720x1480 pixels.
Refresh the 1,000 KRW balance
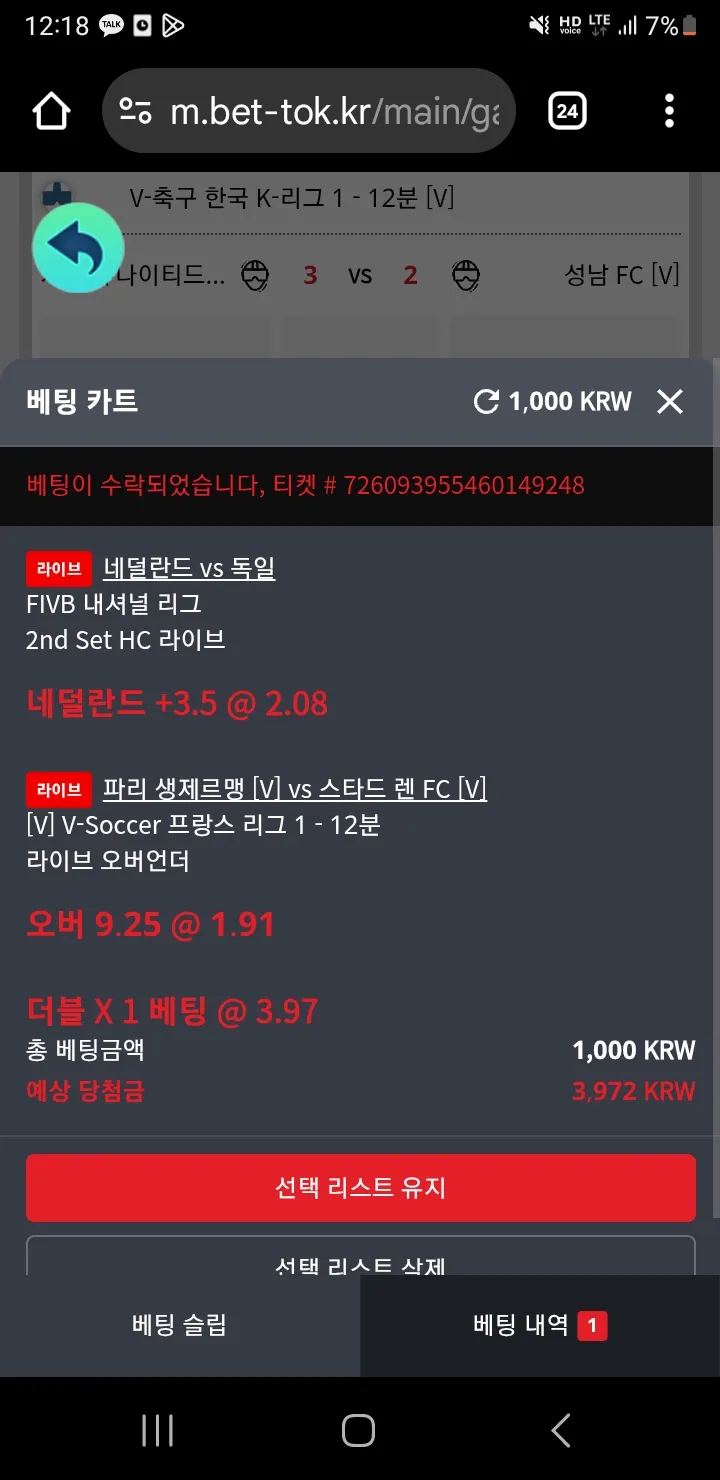click(486, 402)
